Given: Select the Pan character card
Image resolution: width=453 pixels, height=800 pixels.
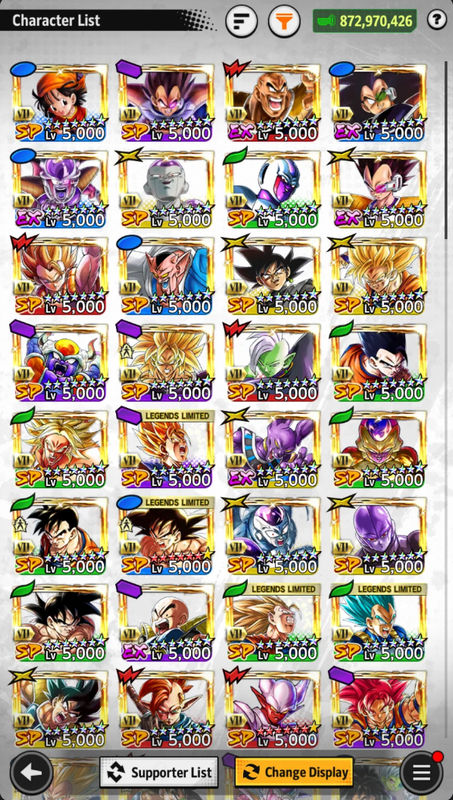Looking at the screenshot, I should [60, 102].
